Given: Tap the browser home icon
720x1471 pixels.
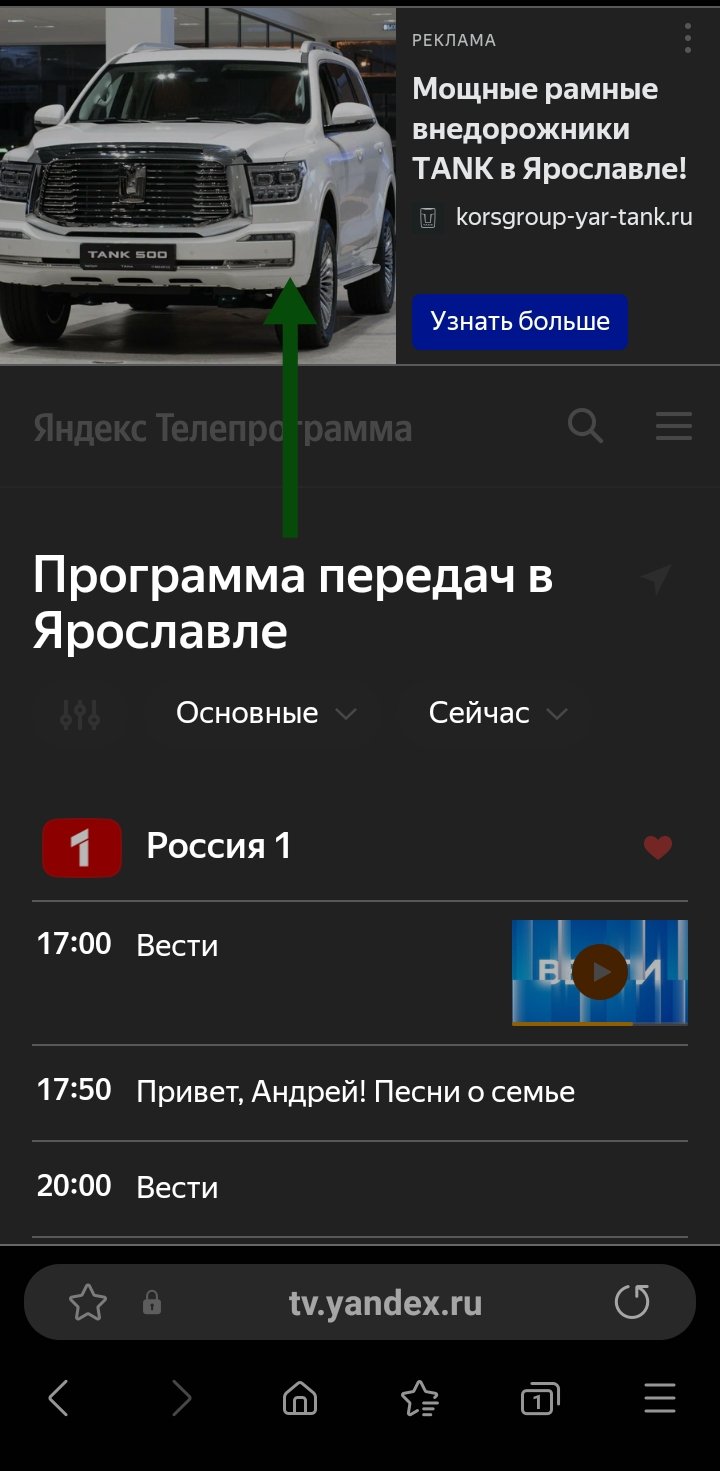Looking at the screenshot, I should 299,1399.
